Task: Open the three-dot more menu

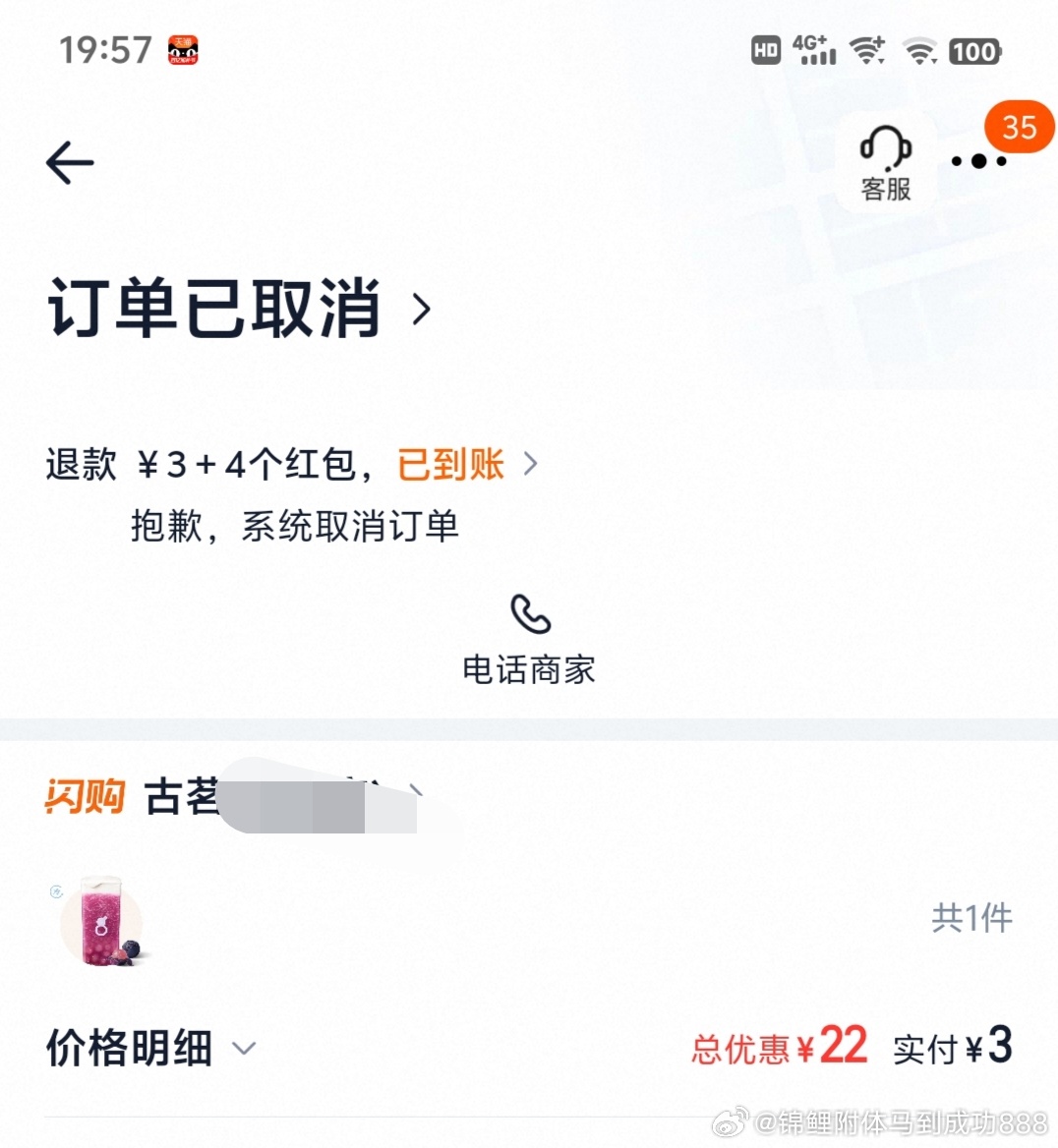Action: (x=978, y=161)
